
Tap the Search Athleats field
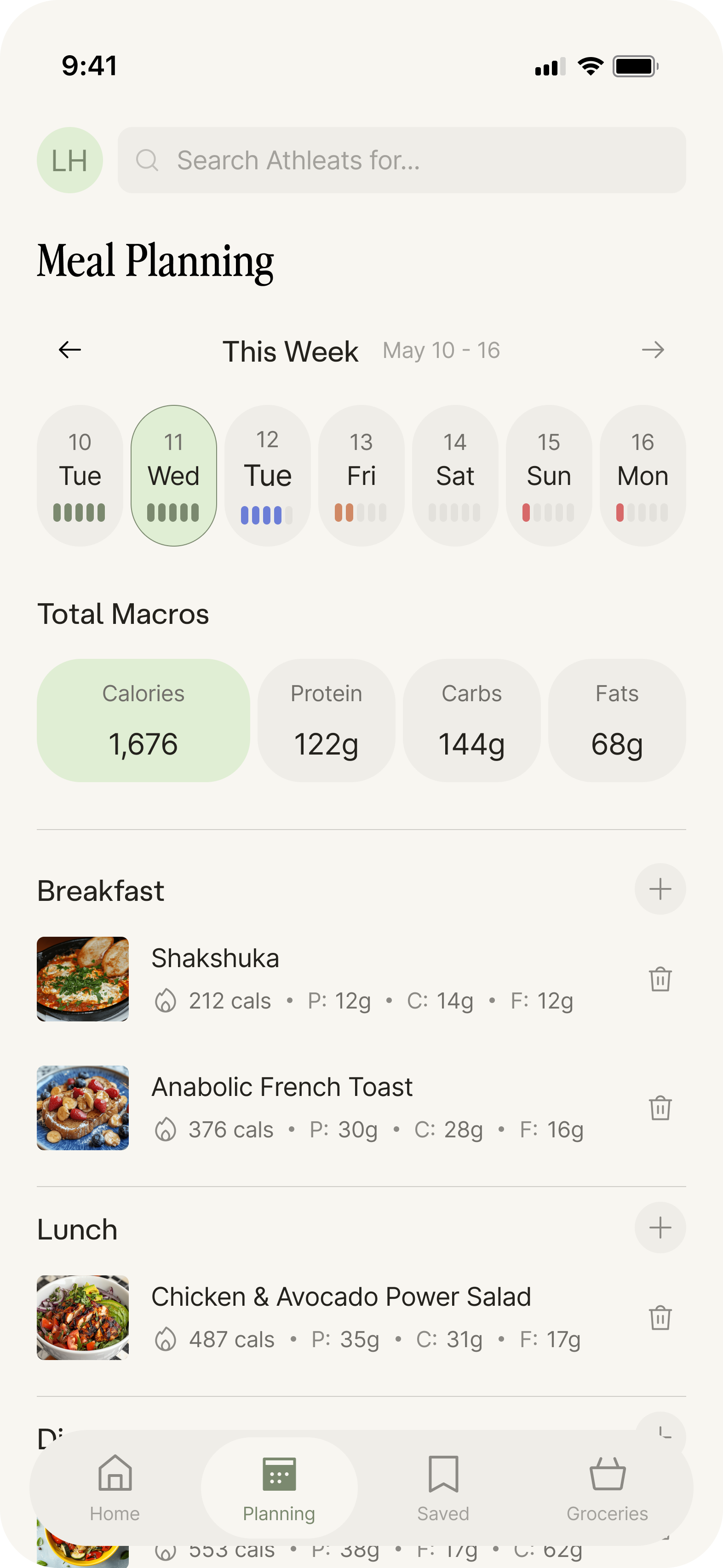[402, 160]
